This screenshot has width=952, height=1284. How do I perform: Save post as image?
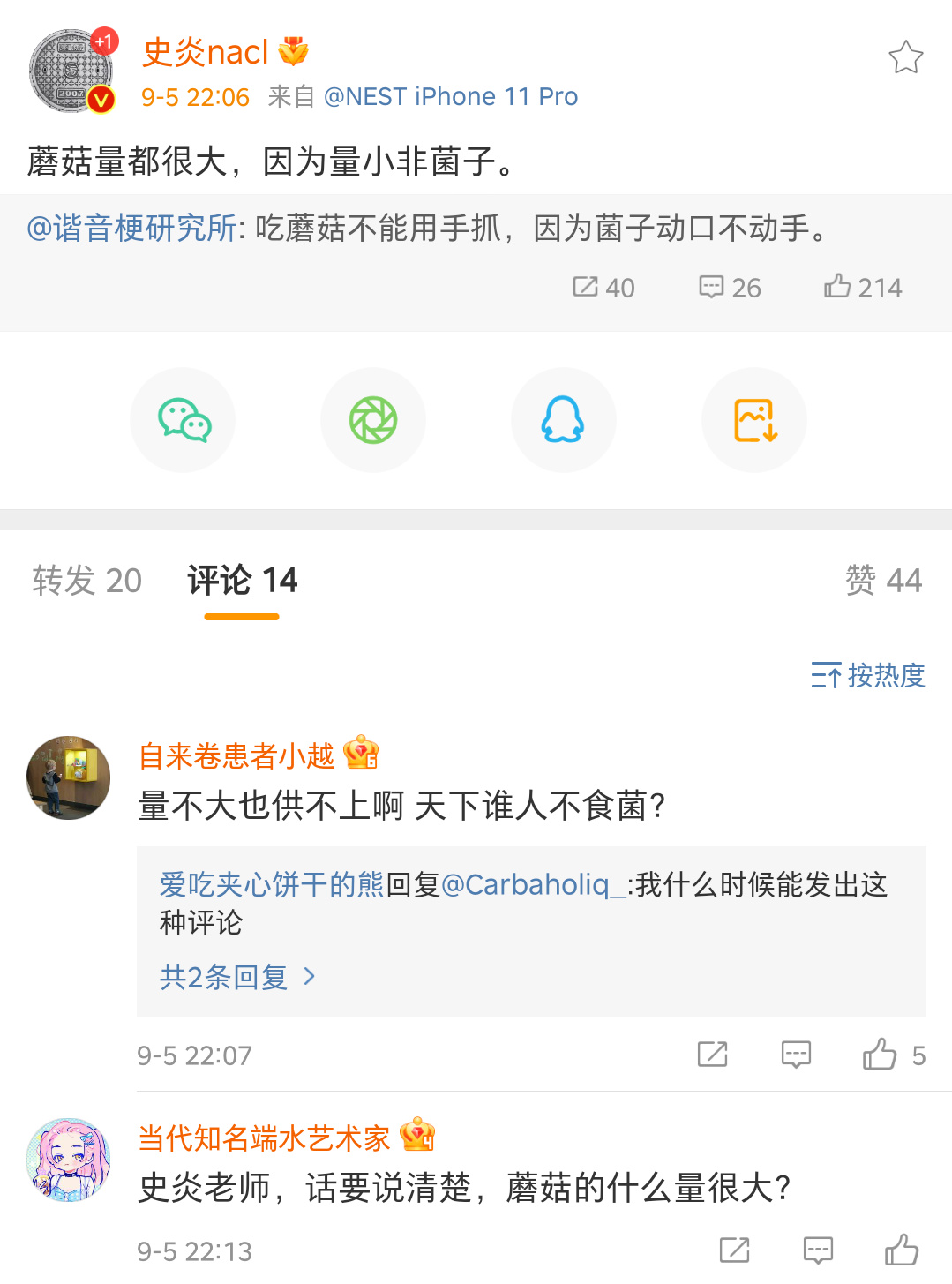(x=754, y=420)
